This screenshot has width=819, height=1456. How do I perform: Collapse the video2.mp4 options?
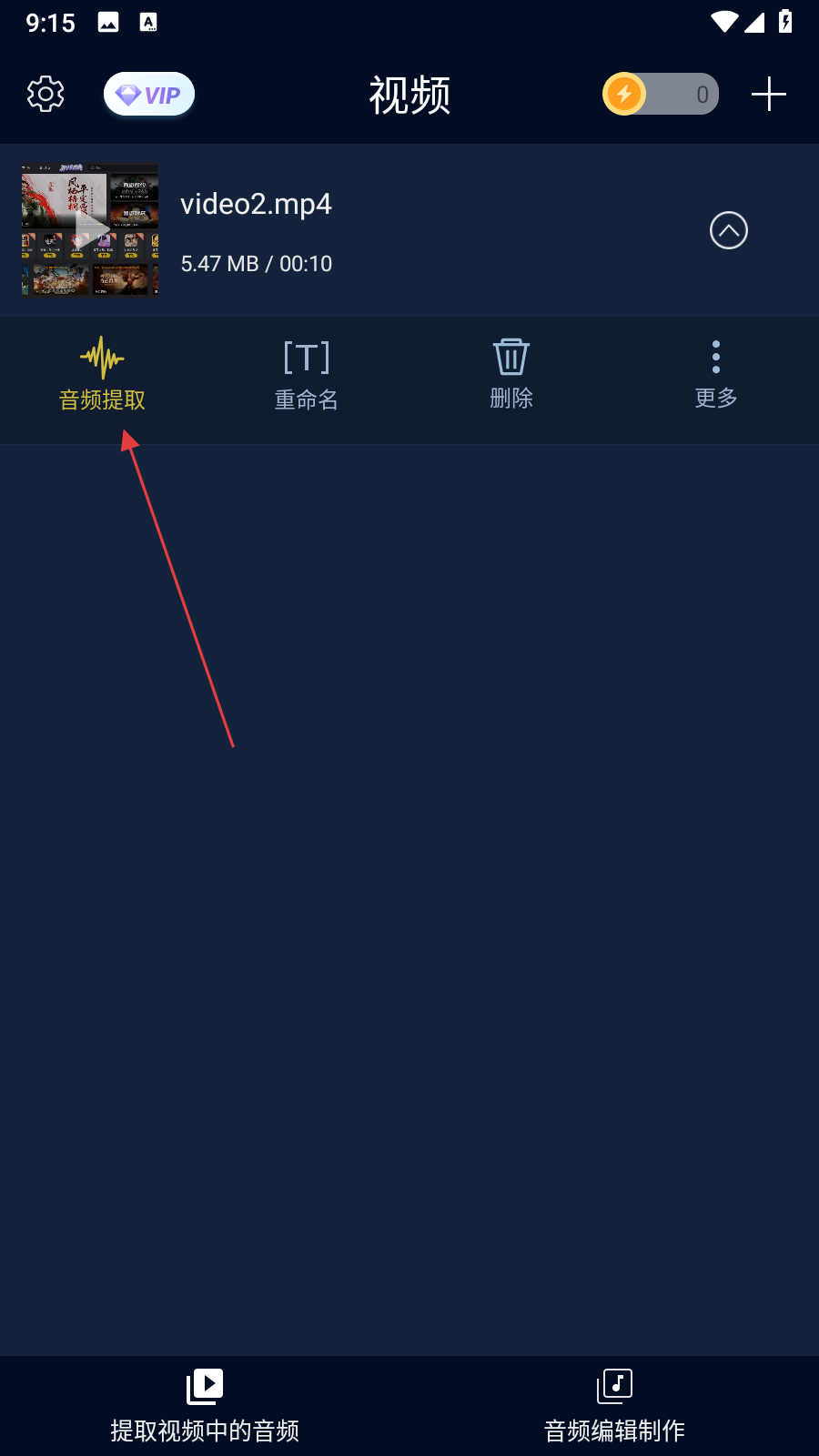click(728, 230)
